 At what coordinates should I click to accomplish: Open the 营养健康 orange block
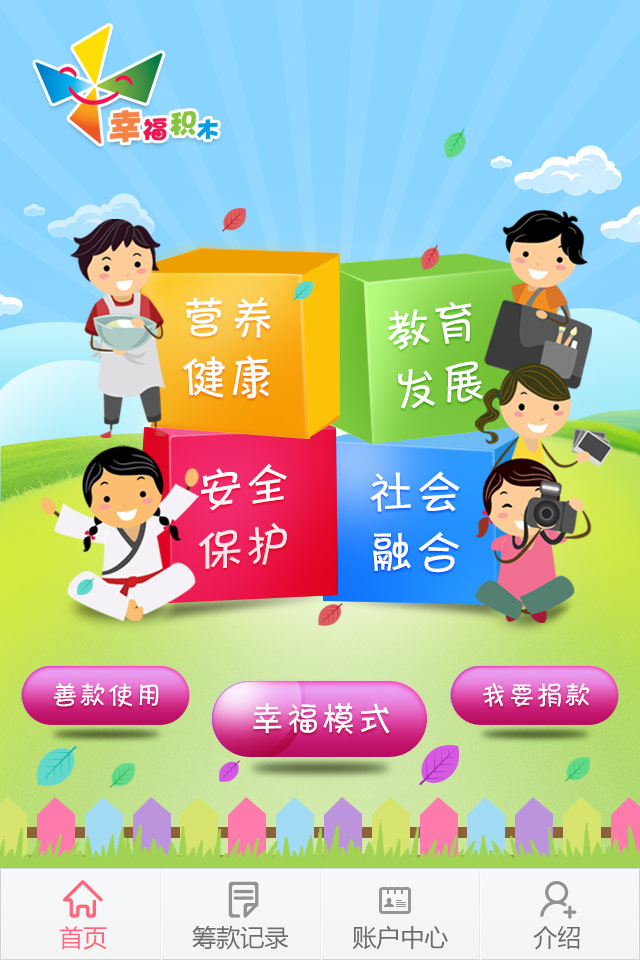[x=230, y=350]
